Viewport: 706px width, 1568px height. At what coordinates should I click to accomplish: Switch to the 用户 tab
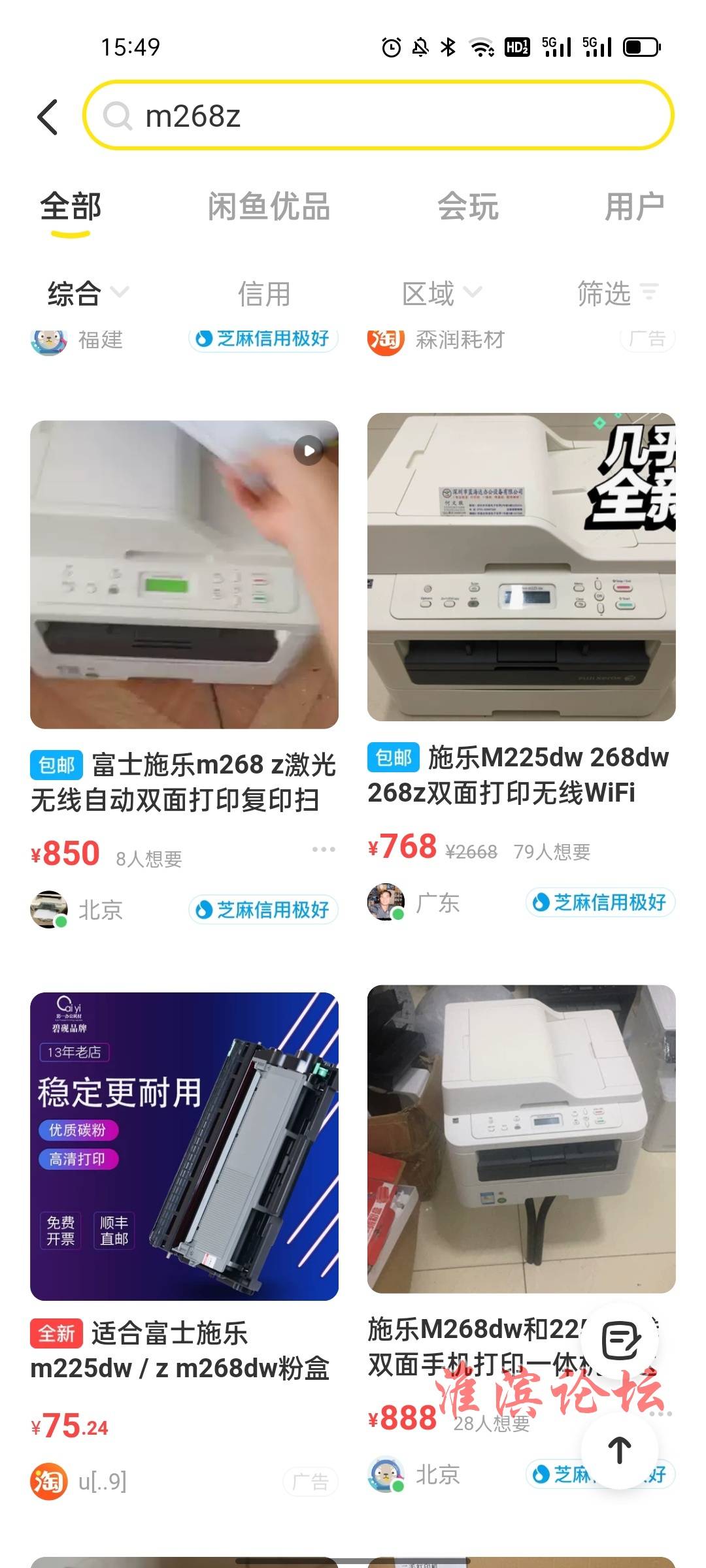(x=635, y=206)
